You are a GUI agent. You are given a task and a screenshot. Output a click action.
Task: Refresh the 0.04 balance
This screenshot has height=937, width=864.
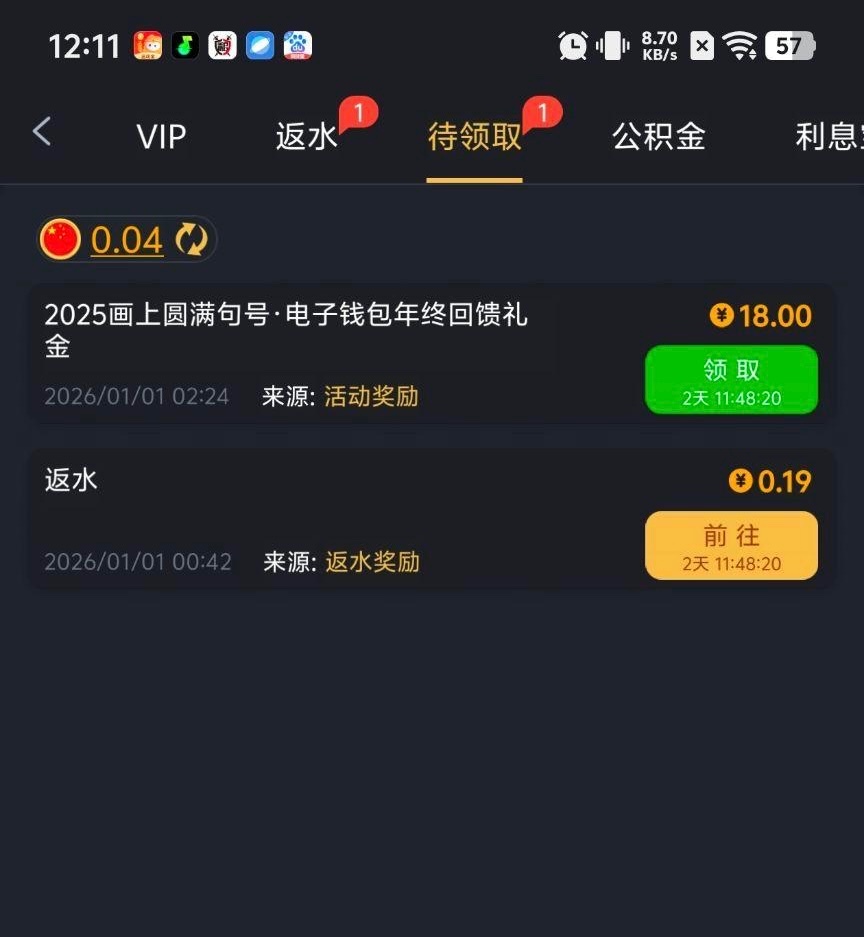191,240
